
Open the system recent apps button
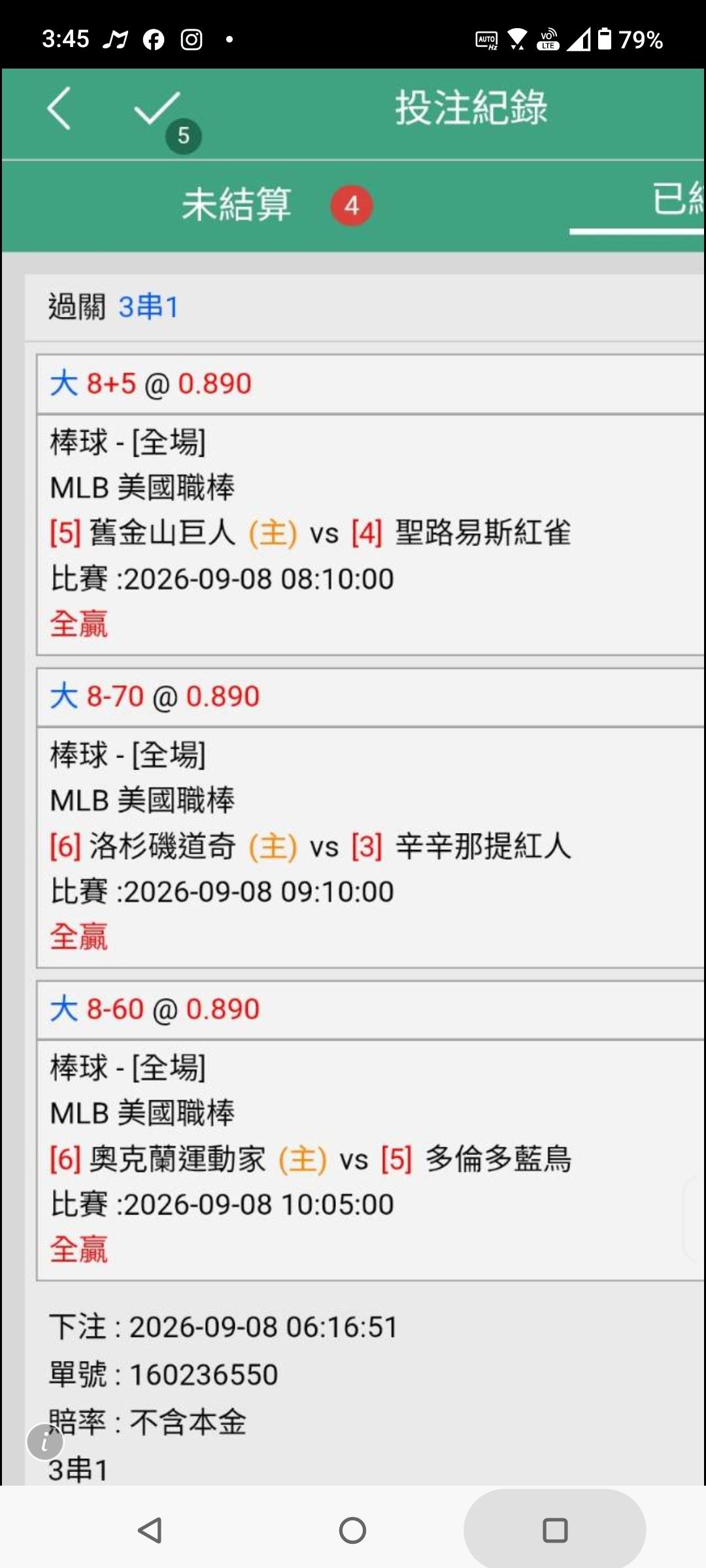tap(555, 1530)
